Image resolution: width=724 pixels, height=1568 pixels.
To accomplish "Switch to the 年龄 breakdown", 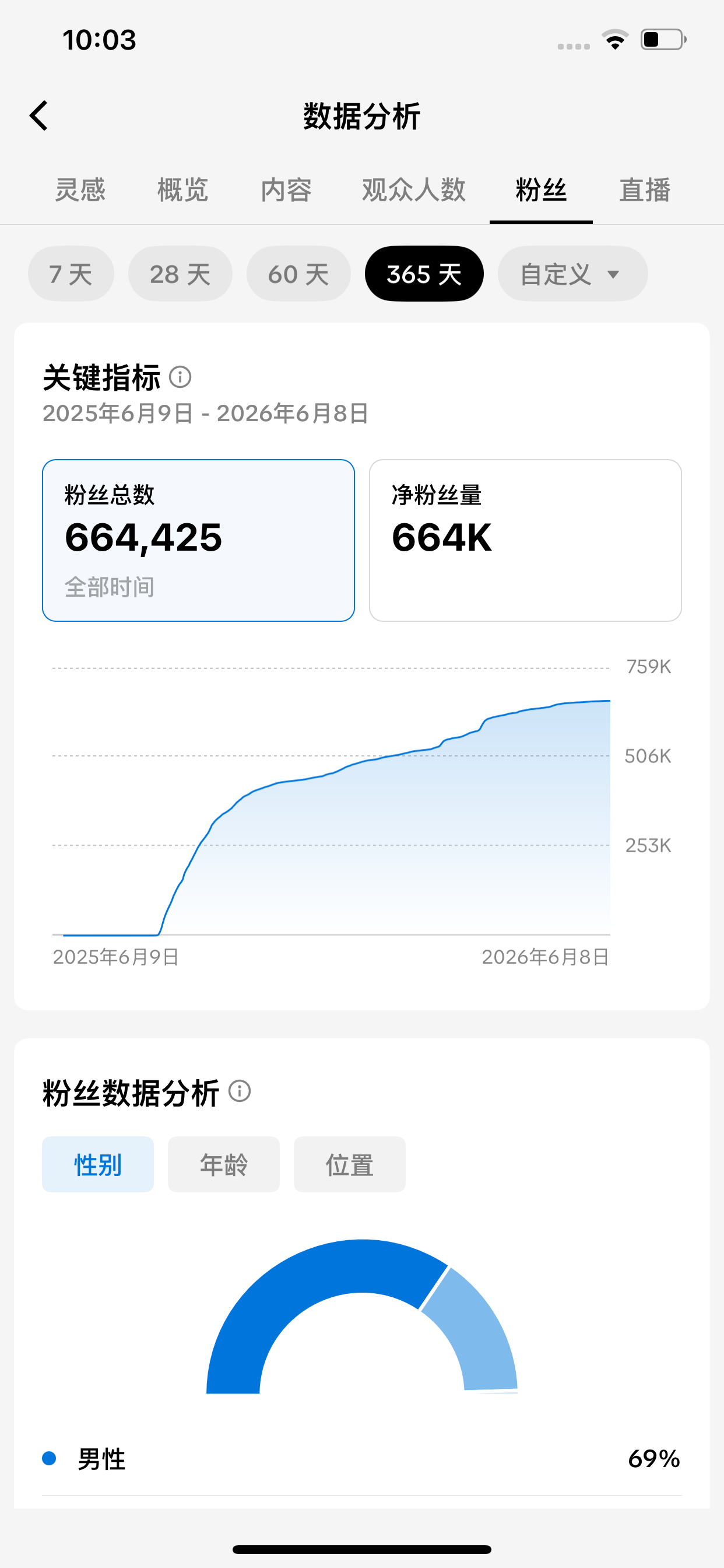I will pyautogui.click(x=224, y=1164).
